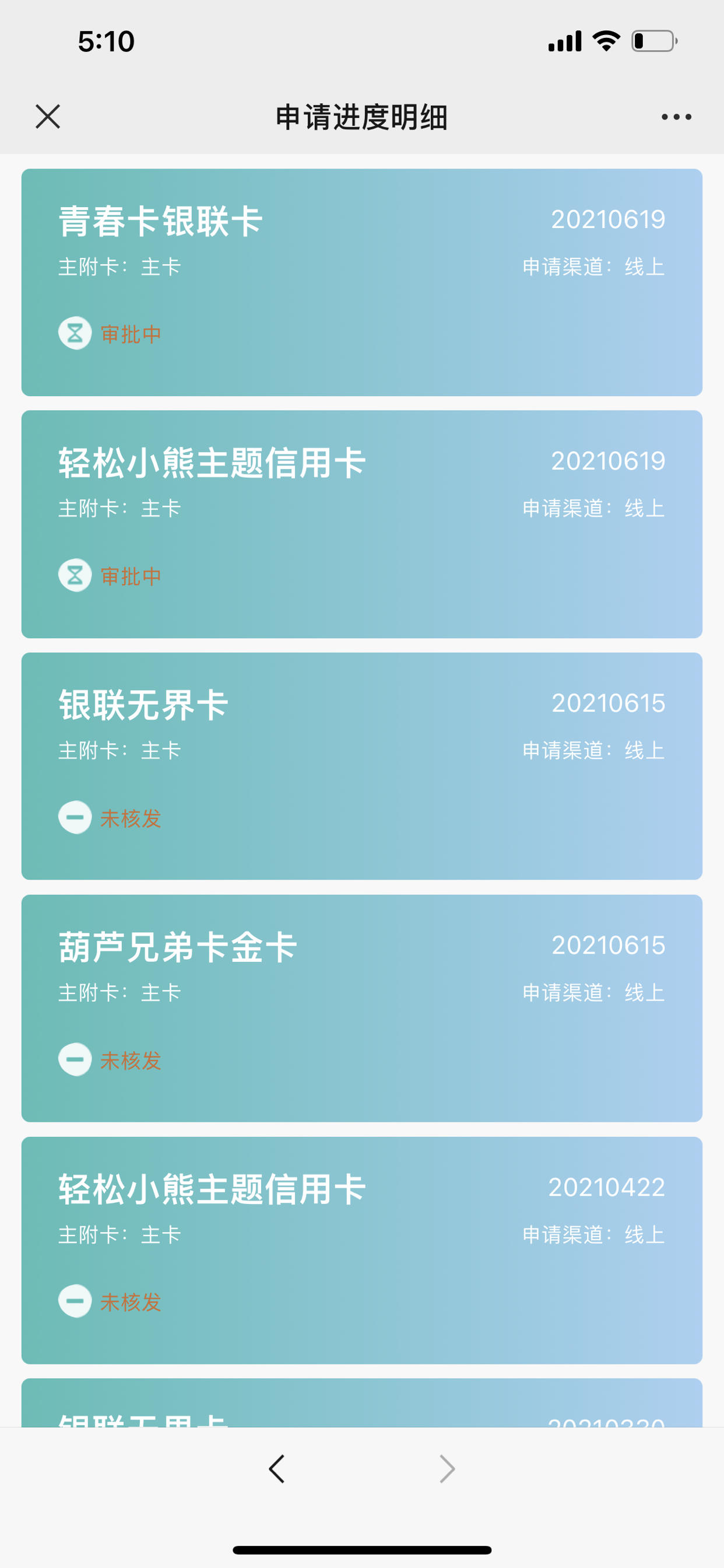Go back with the browser back arrow
724x1568 pixels.
(277, 1469)
